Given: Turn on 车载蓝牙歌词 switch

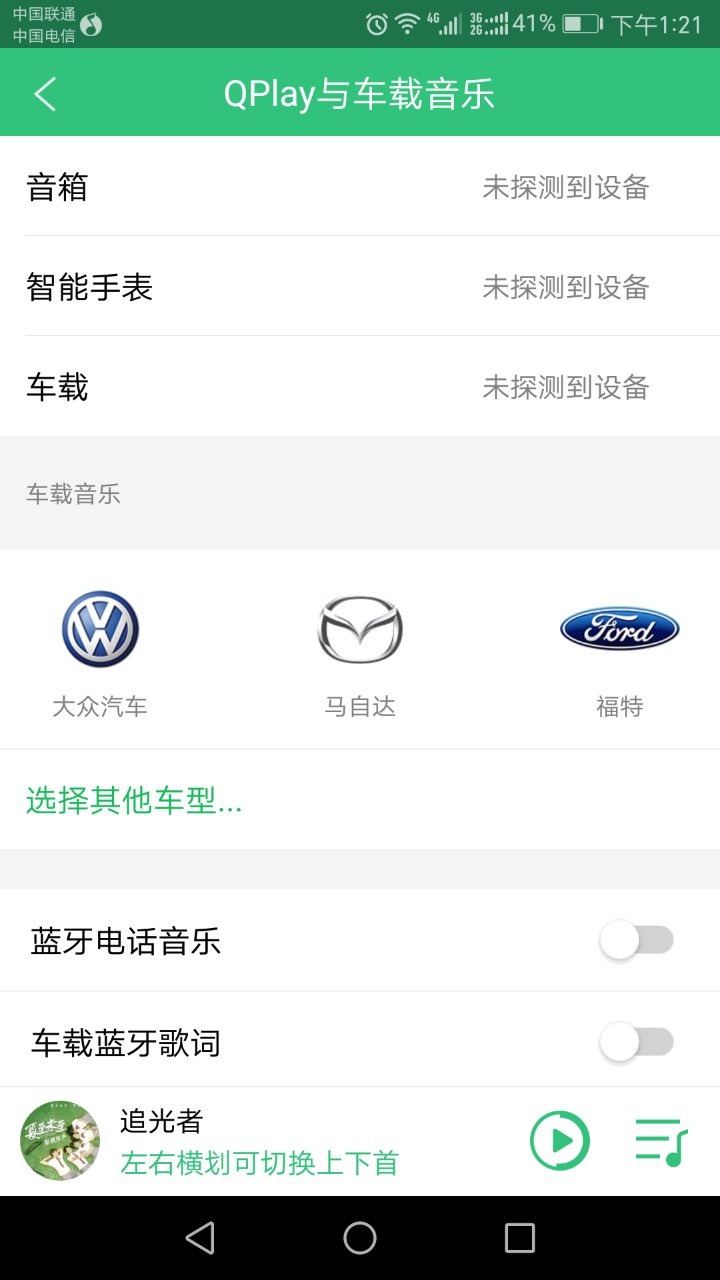Looking at the screenshot, I should click(x=638, y=1040).
